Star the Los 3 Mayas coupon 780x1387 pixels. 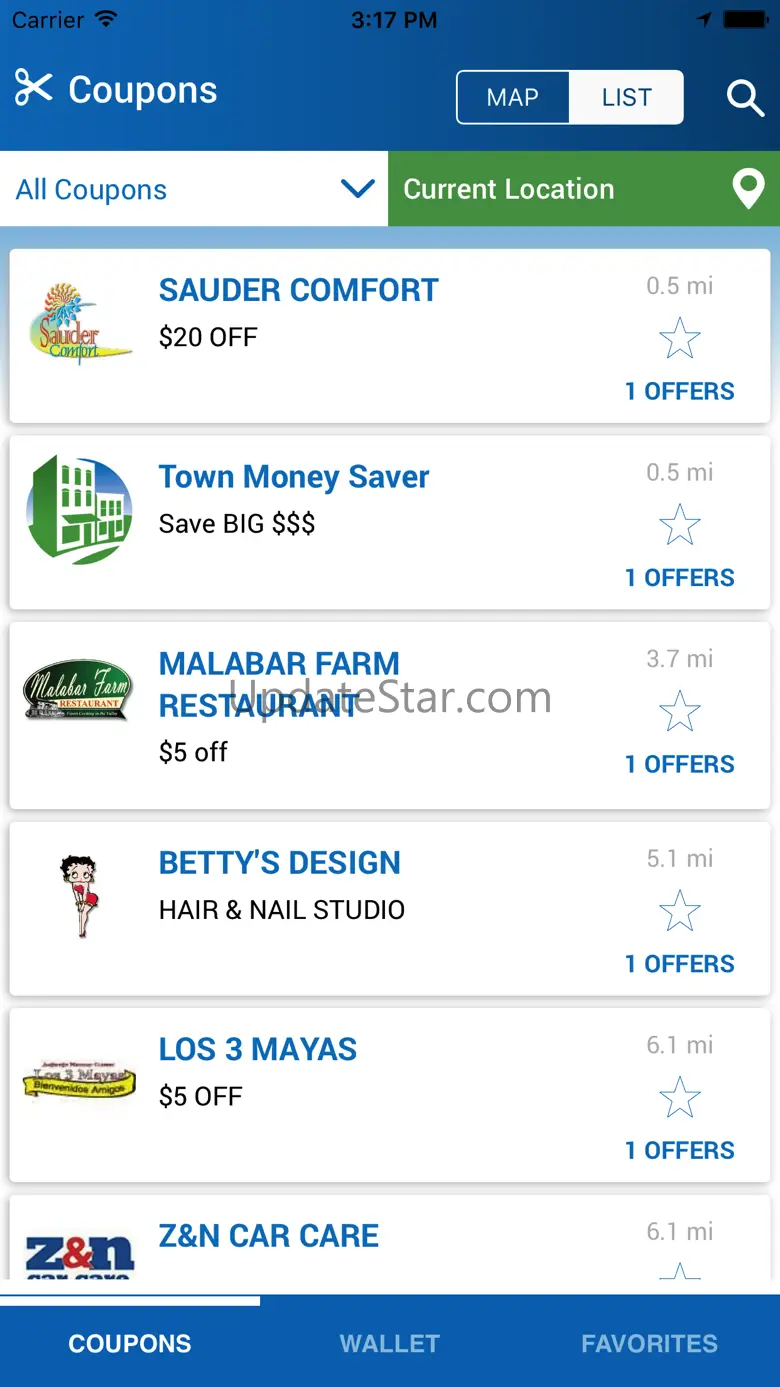pos(680,1098)
